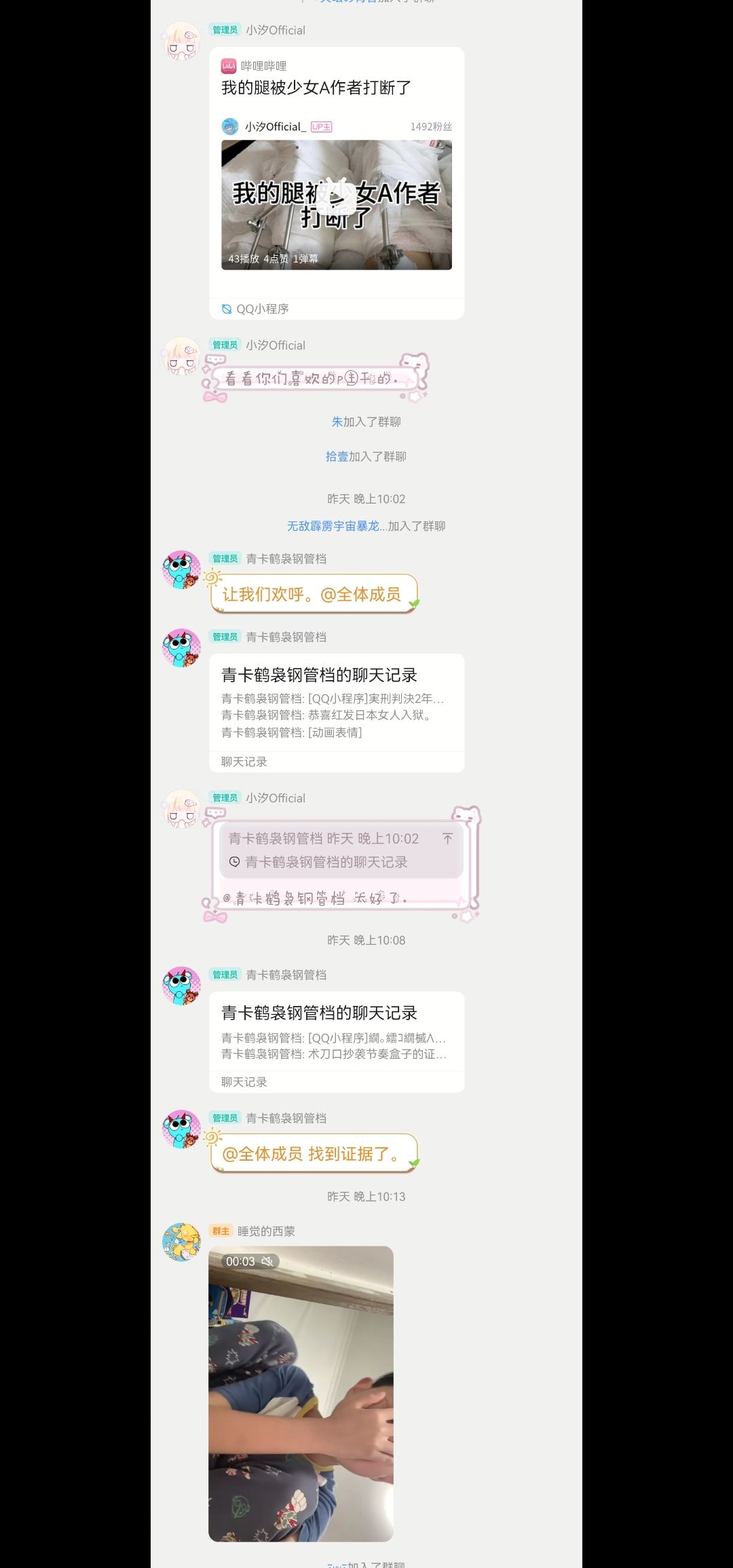Tap the 朱 username link in the join notice
The image size is (733, 1568).
pos(337,422)
